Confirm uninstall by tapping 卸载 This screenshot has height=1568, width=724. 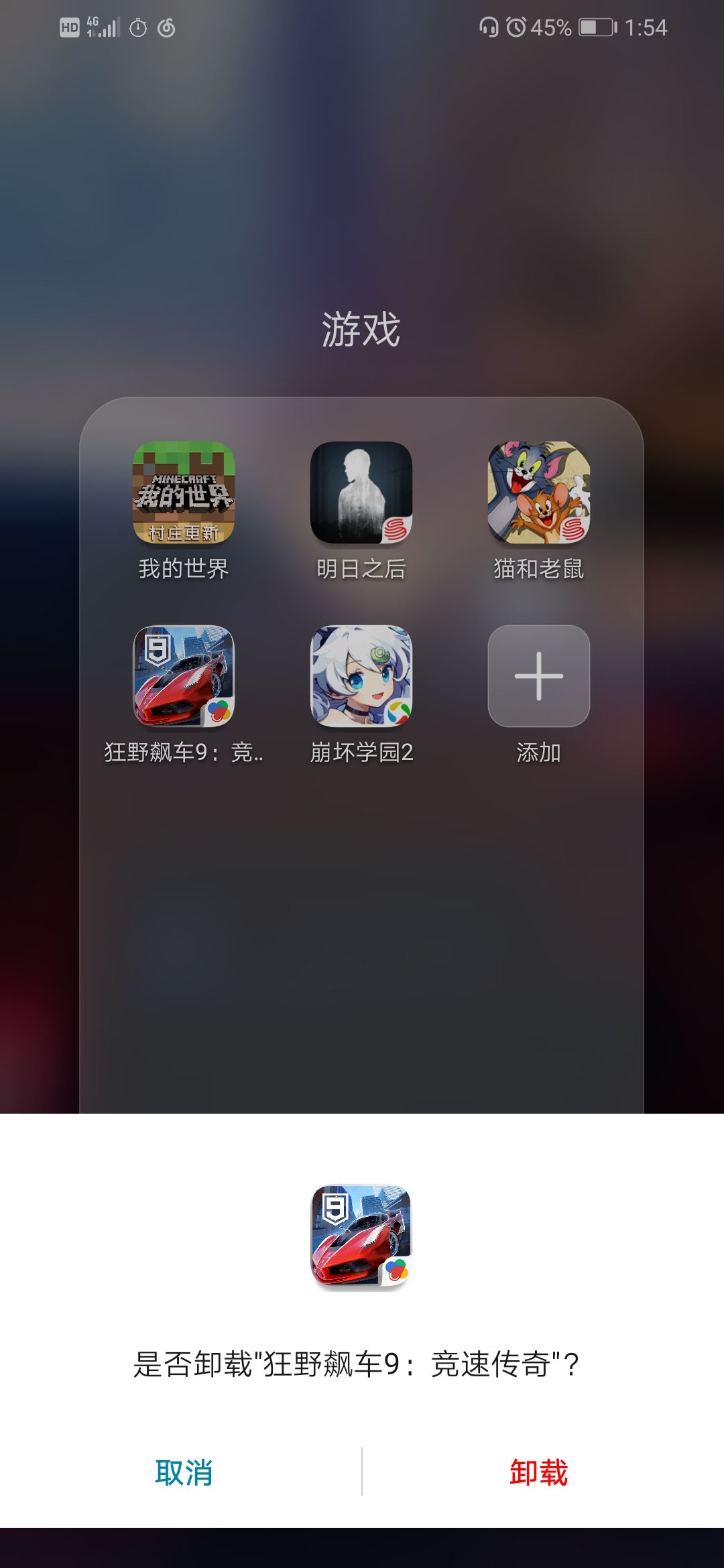click(538, 1472)
